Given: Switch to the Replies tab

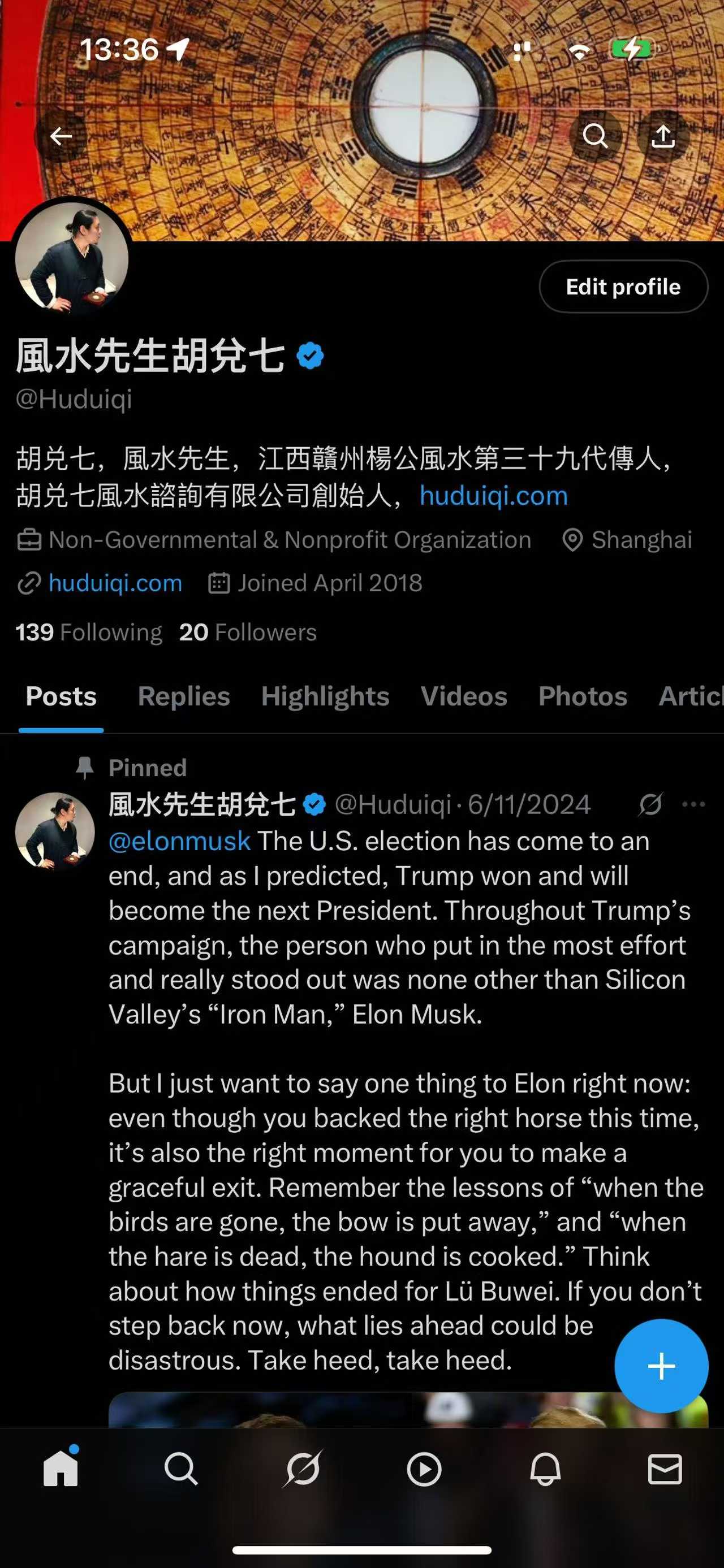Looking at the screenshot, I should [184, 696].
